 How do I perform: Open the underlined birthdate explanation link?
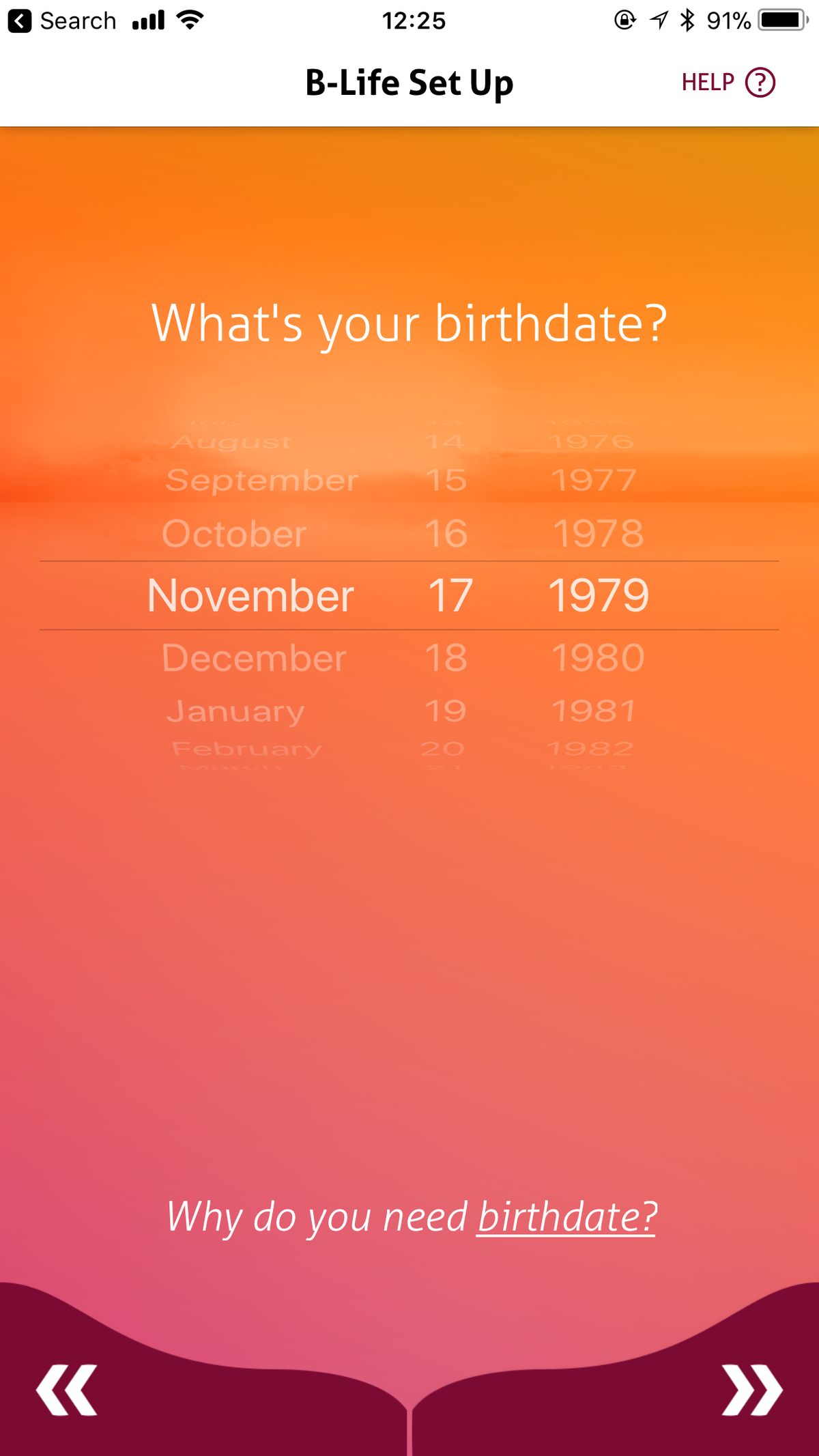566,1217
